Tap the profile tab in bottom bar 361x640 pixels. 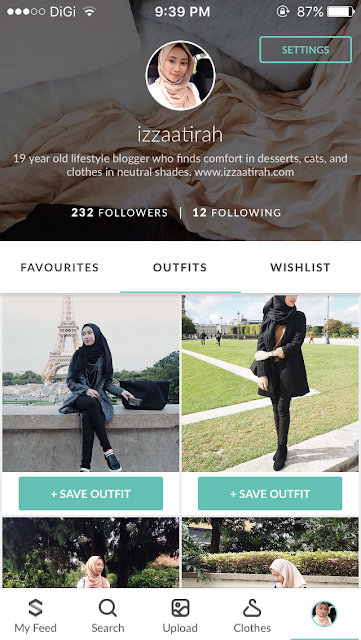point(324,614)
